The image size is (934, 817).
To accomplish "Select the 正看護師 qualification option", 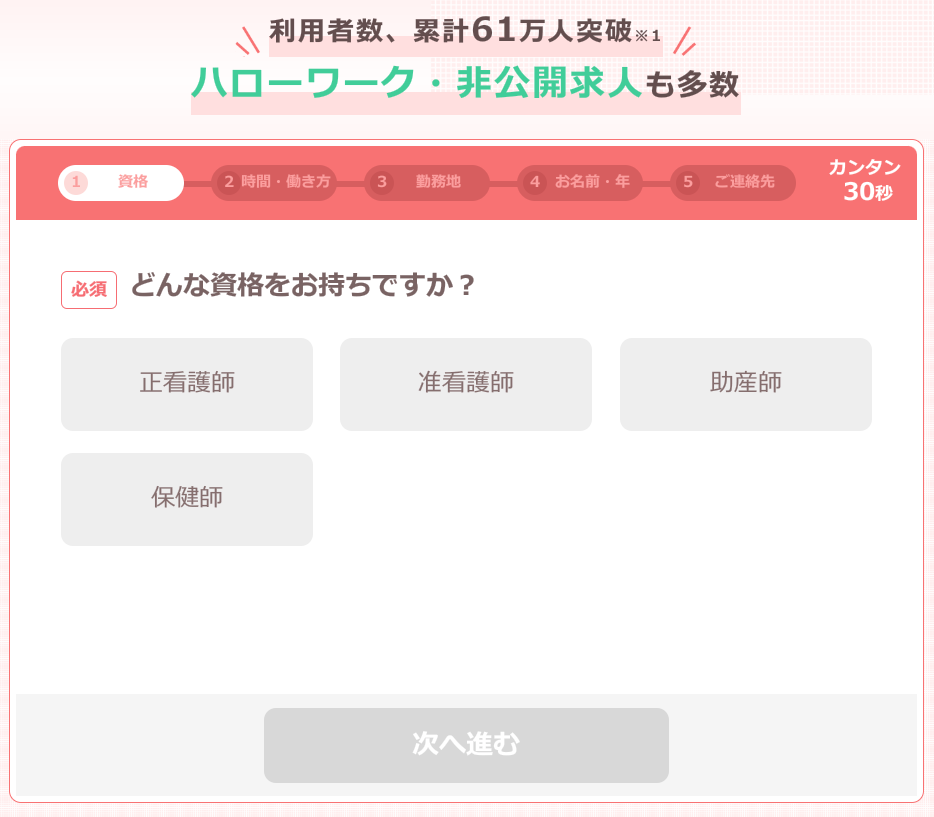I will [187, 384].
